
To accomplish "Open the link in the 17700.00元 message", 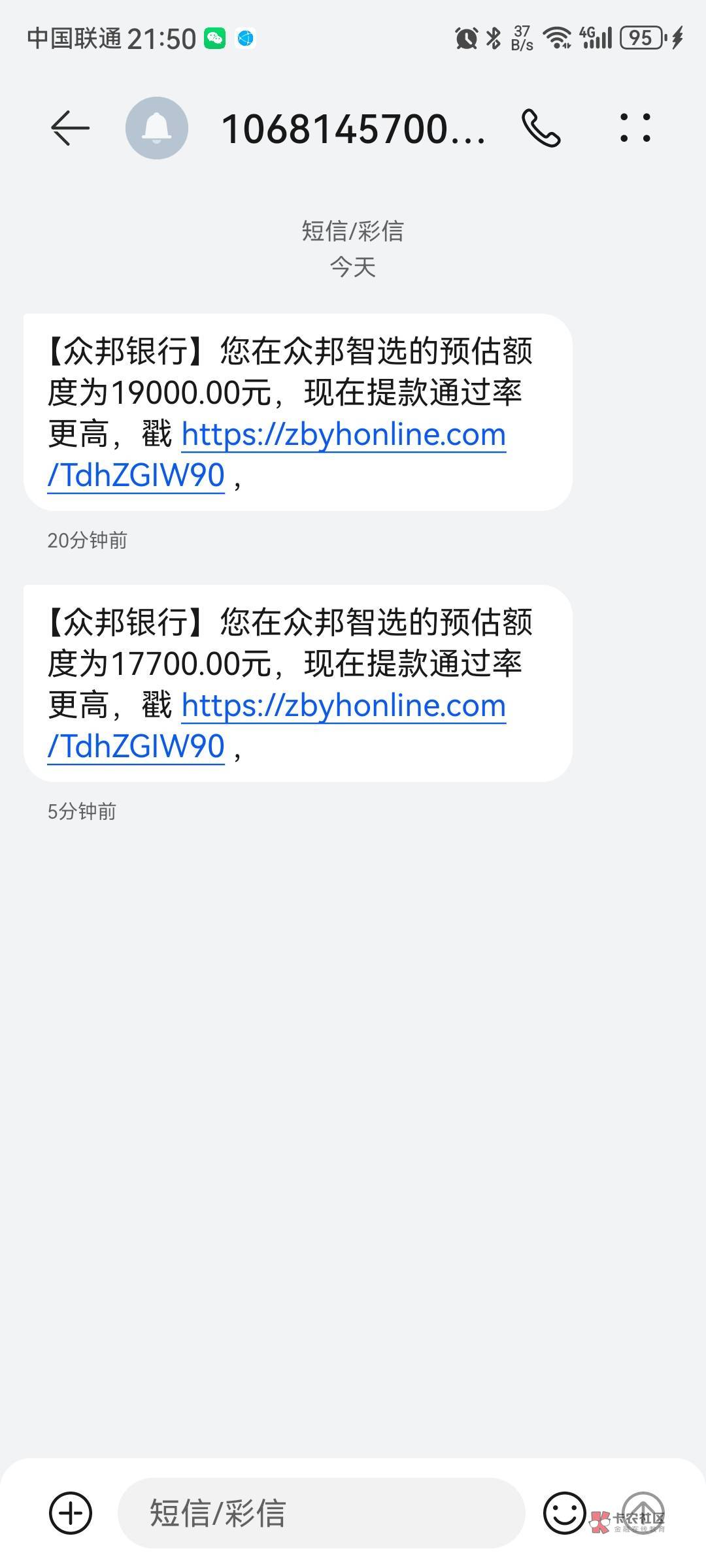I will tap(277, 726).
